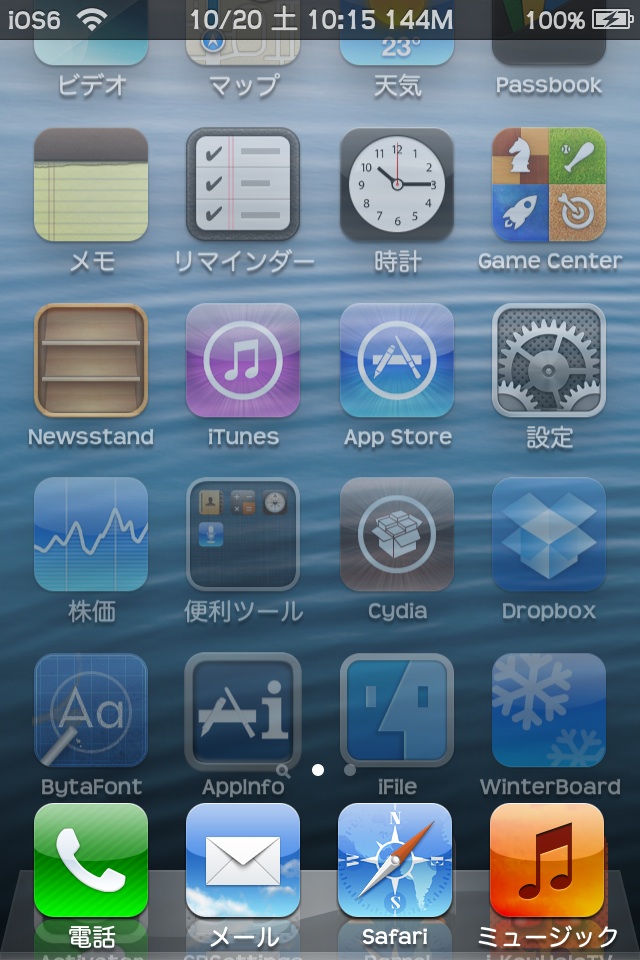Launch the 株価 stocks app

pos(91,535)
